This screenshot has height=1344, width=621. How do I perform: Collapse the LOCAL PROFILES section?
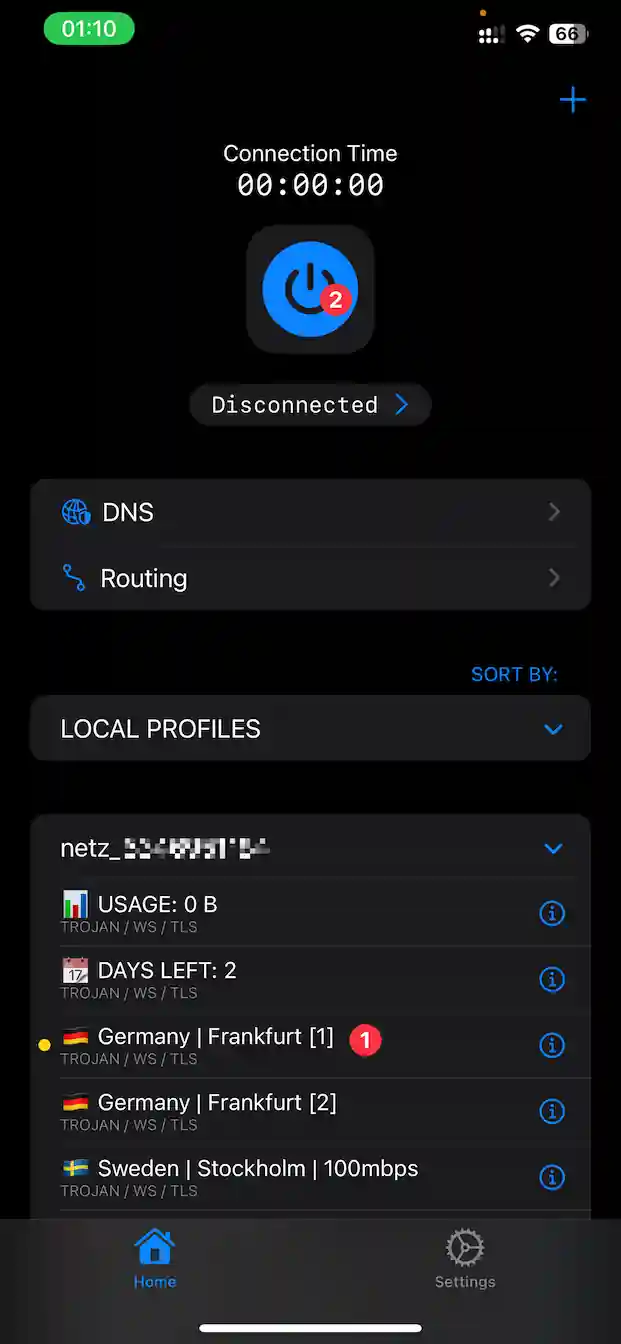tap(553, 729)
